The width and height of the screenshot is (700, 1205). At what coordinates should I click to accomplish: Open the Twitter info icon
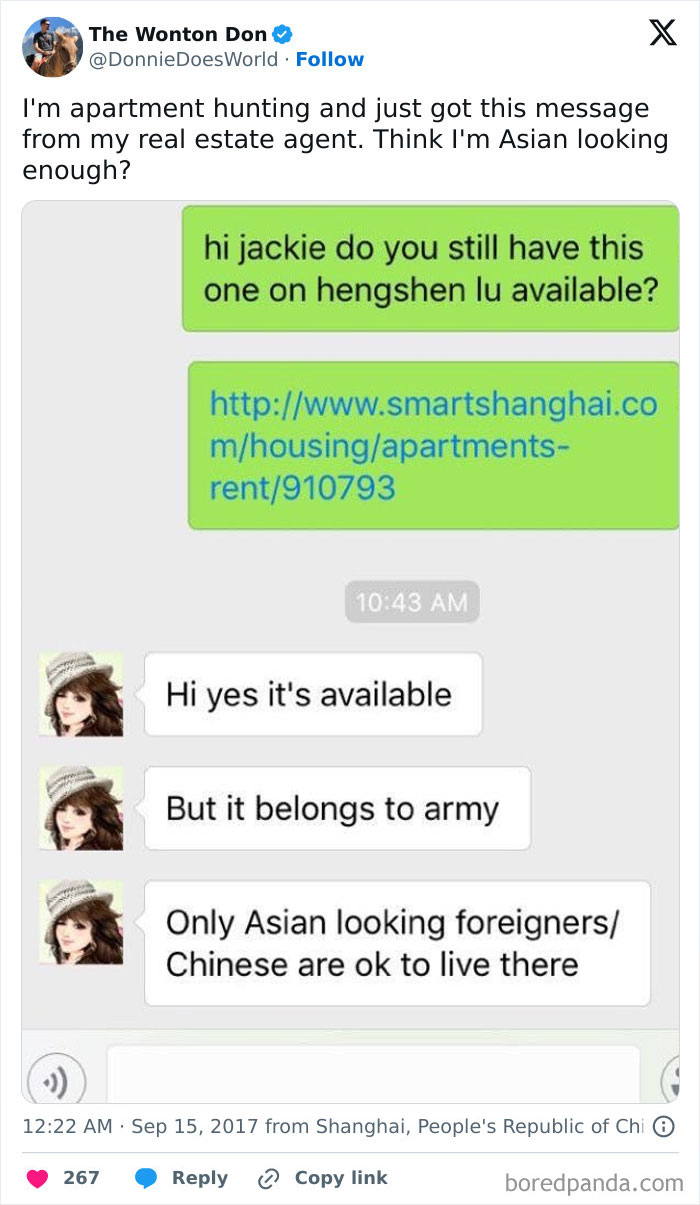662,1127
